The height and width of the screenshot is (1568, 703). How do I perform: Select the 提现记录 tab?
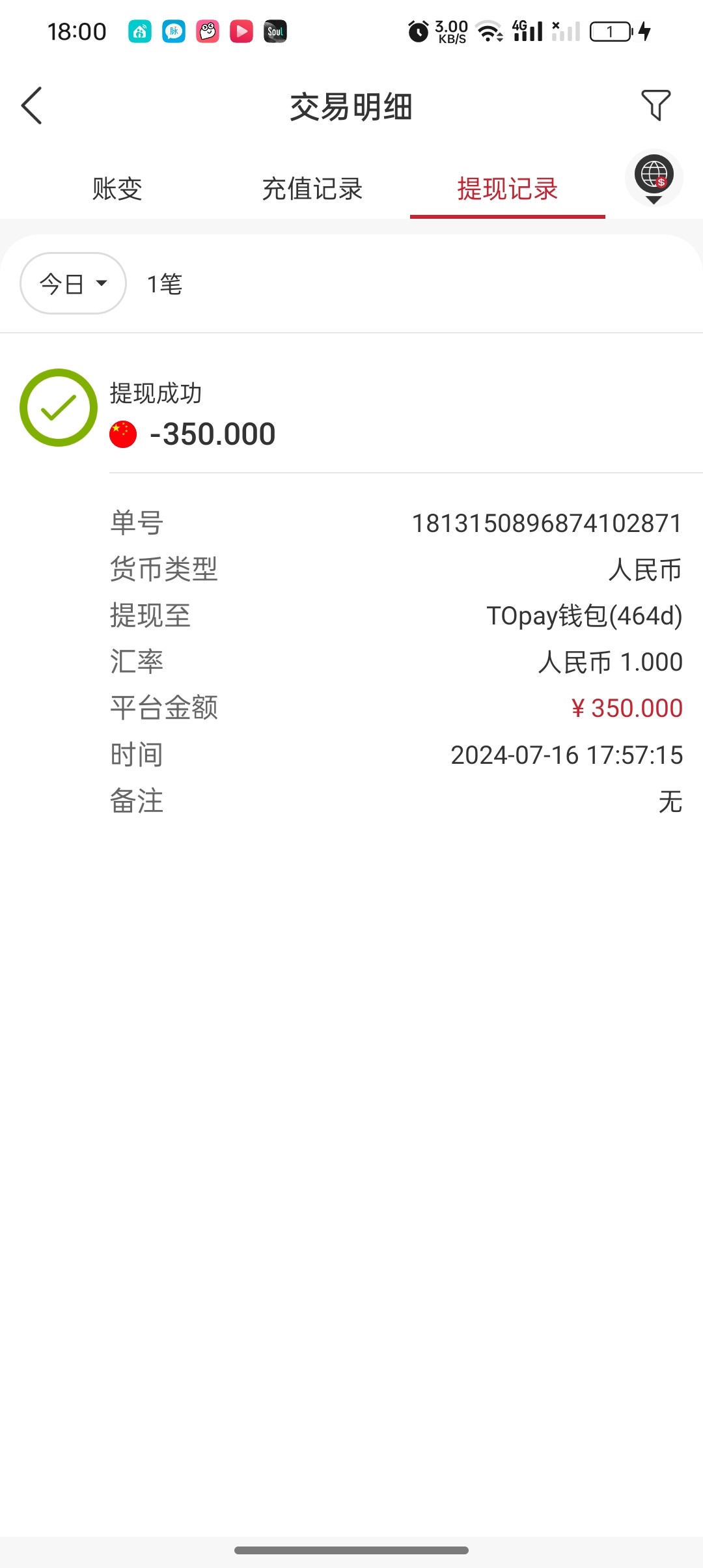tap(508, 189)
